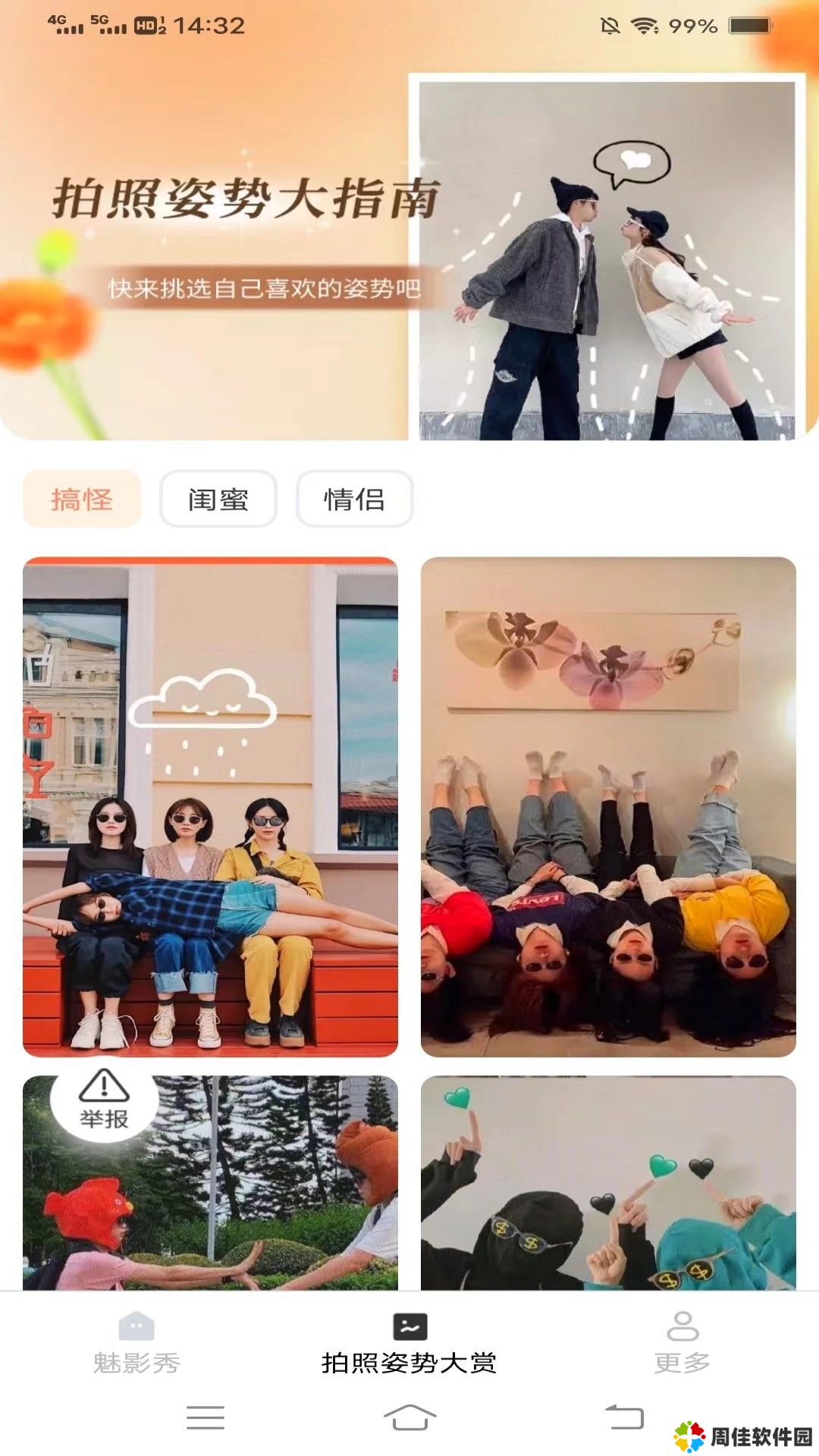Viewport: 819px width, 1456px height.
Task: Switch to the 更多 tab
Action: (682, 1344)
